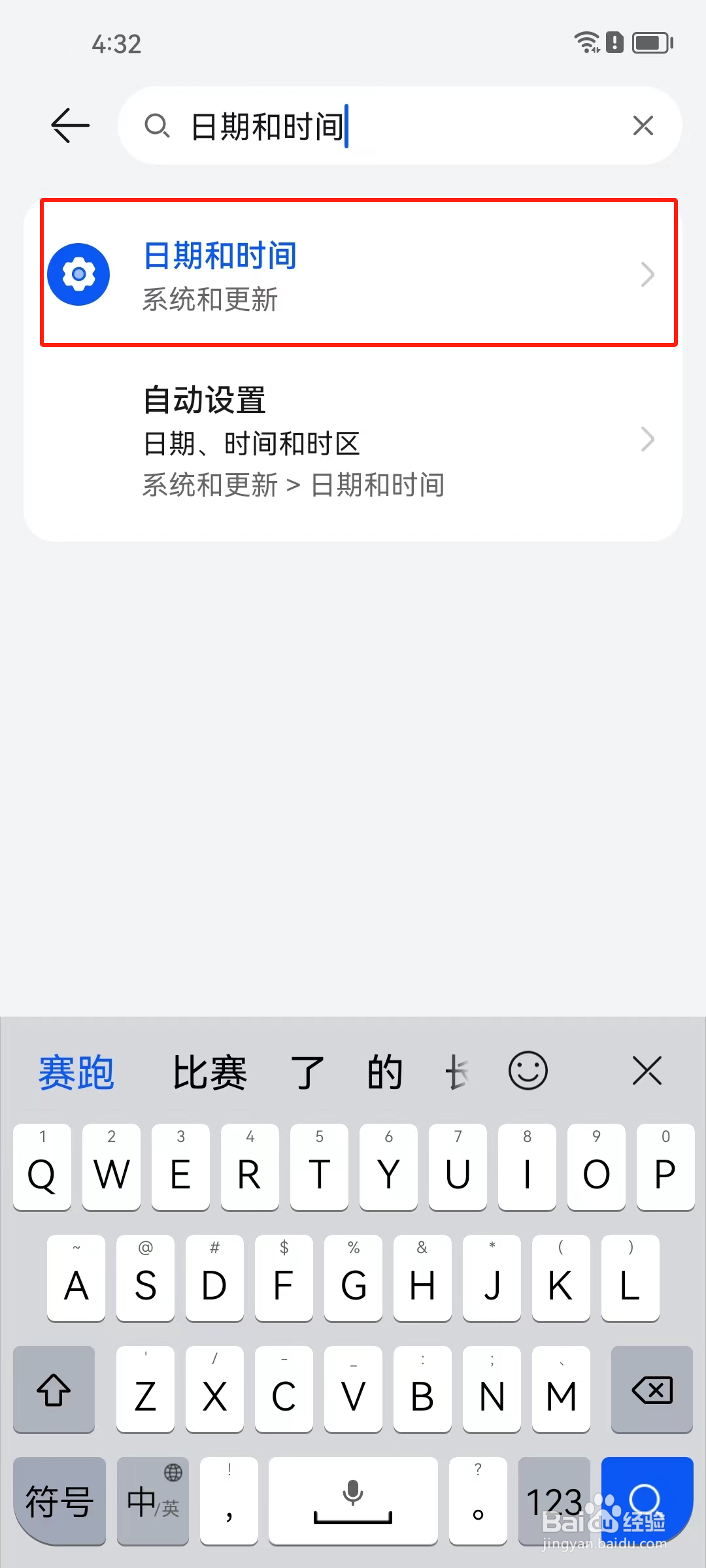This screenshot has width=706, height=1568.
Task: Tap the battery icon in the status bar
Action: (651, 43)
